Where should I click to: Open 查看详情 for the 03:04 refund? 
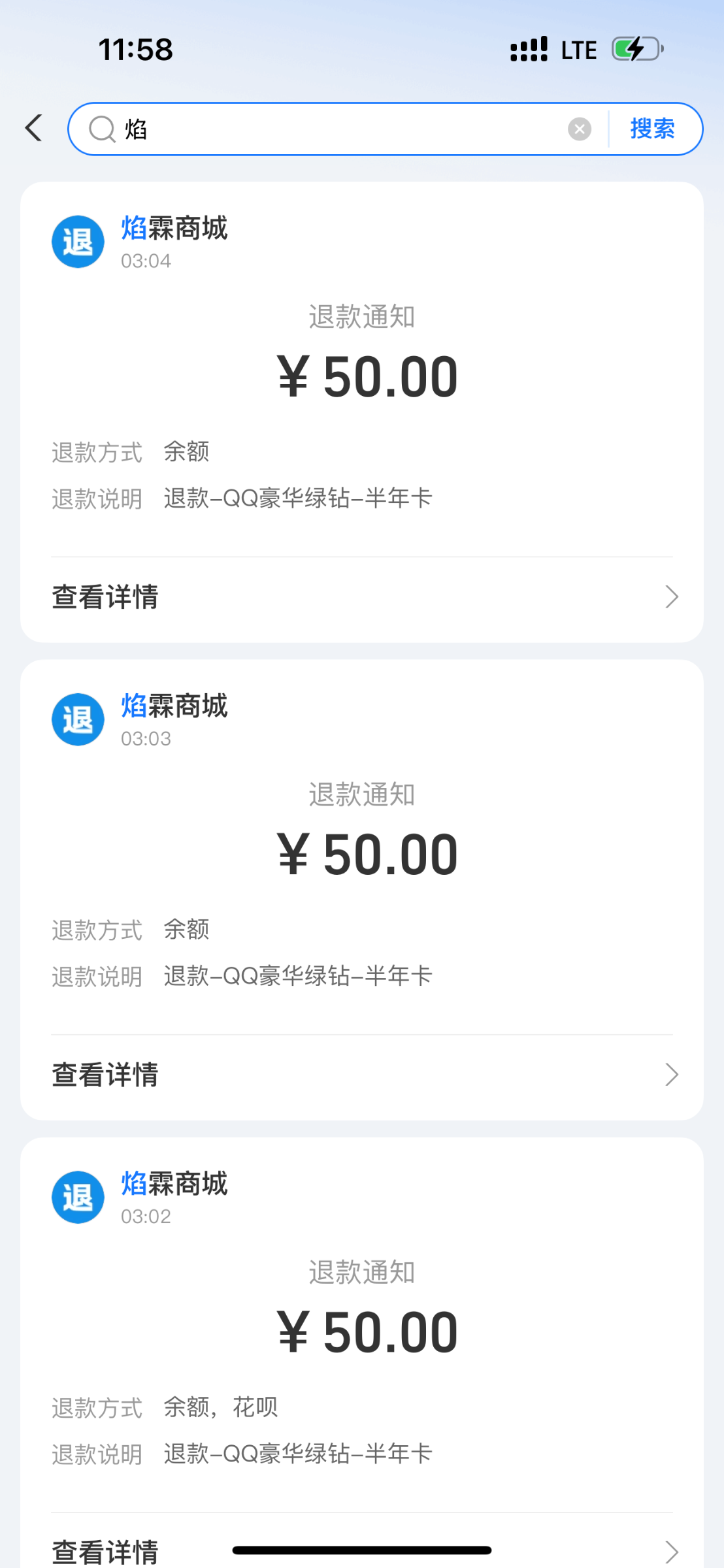361,597
